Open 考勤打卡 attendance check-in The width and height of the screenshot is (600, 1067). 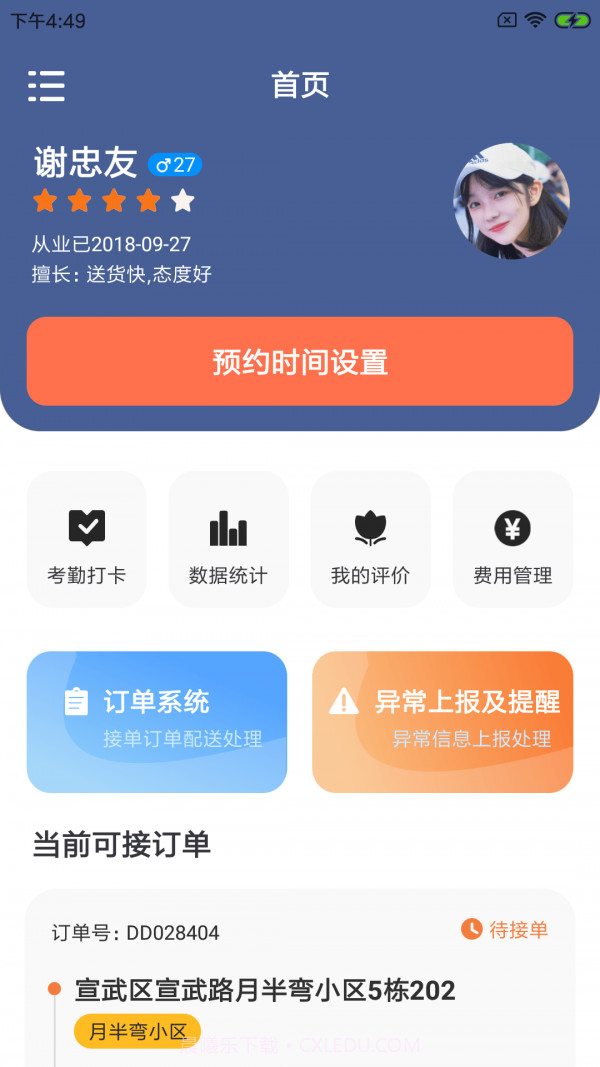click(x=87, y=540)
